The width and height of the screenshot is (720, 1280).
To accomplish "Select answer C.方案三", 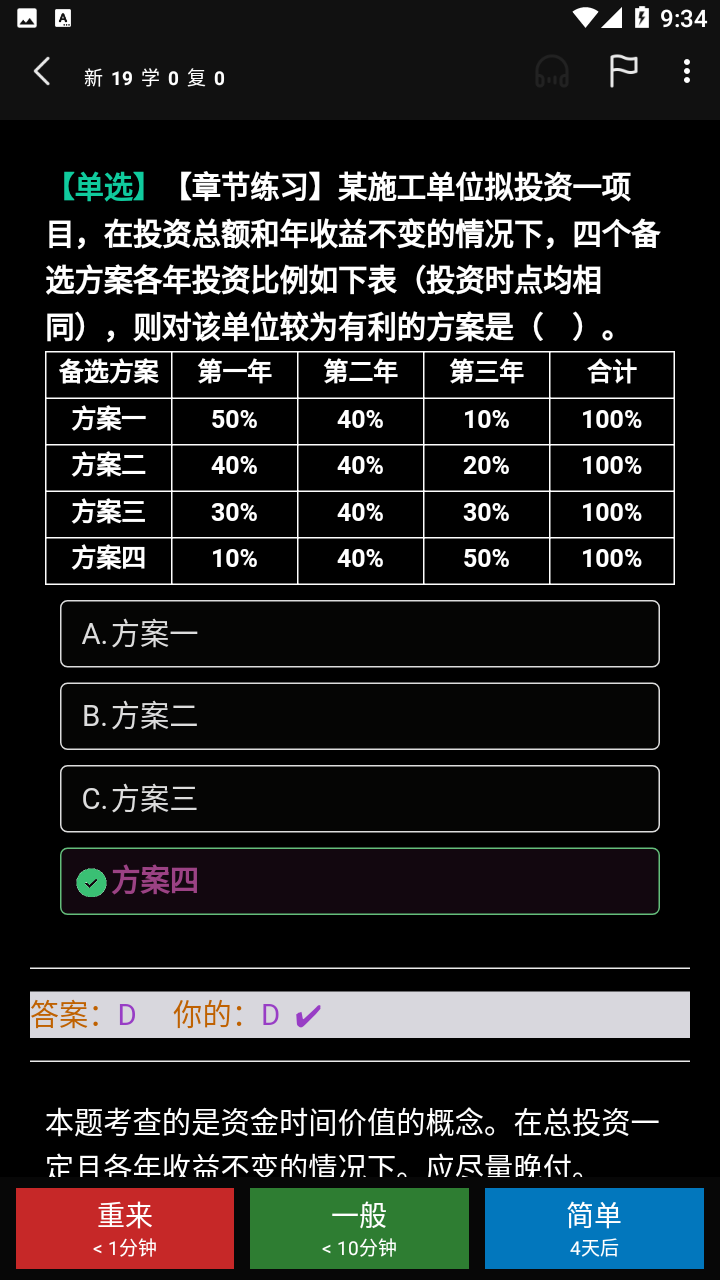I will pyautogui.click(x=360, y=799).
